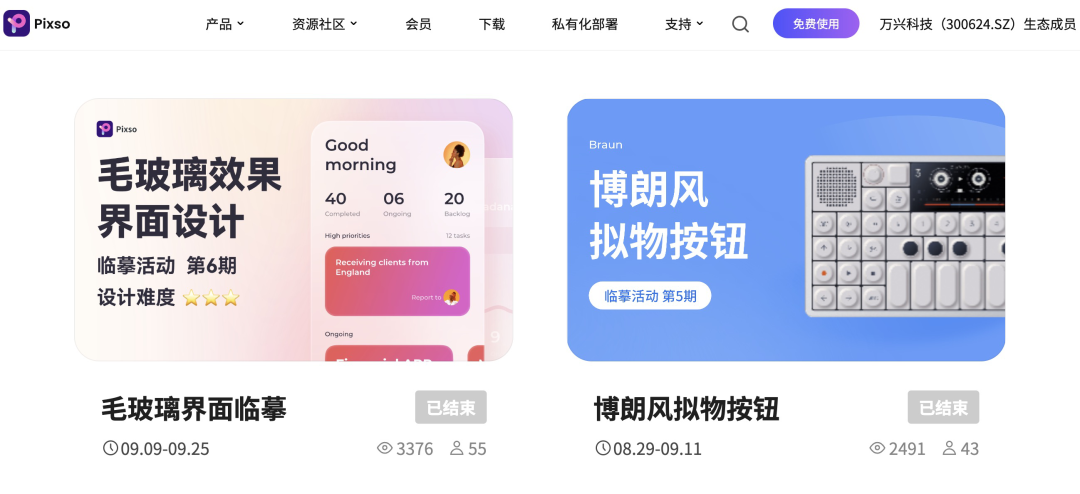Open the 博朗风拟物按钮 activity card
The height and width of the screenshot is (494, 1080).
coord(785,230)
